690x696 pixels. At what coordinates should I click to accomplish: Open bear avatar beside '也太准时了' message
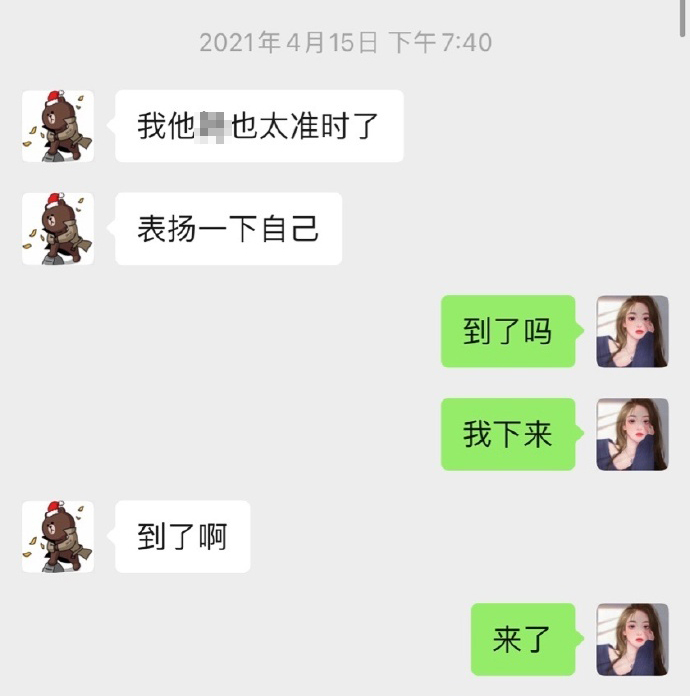(58, 126)
